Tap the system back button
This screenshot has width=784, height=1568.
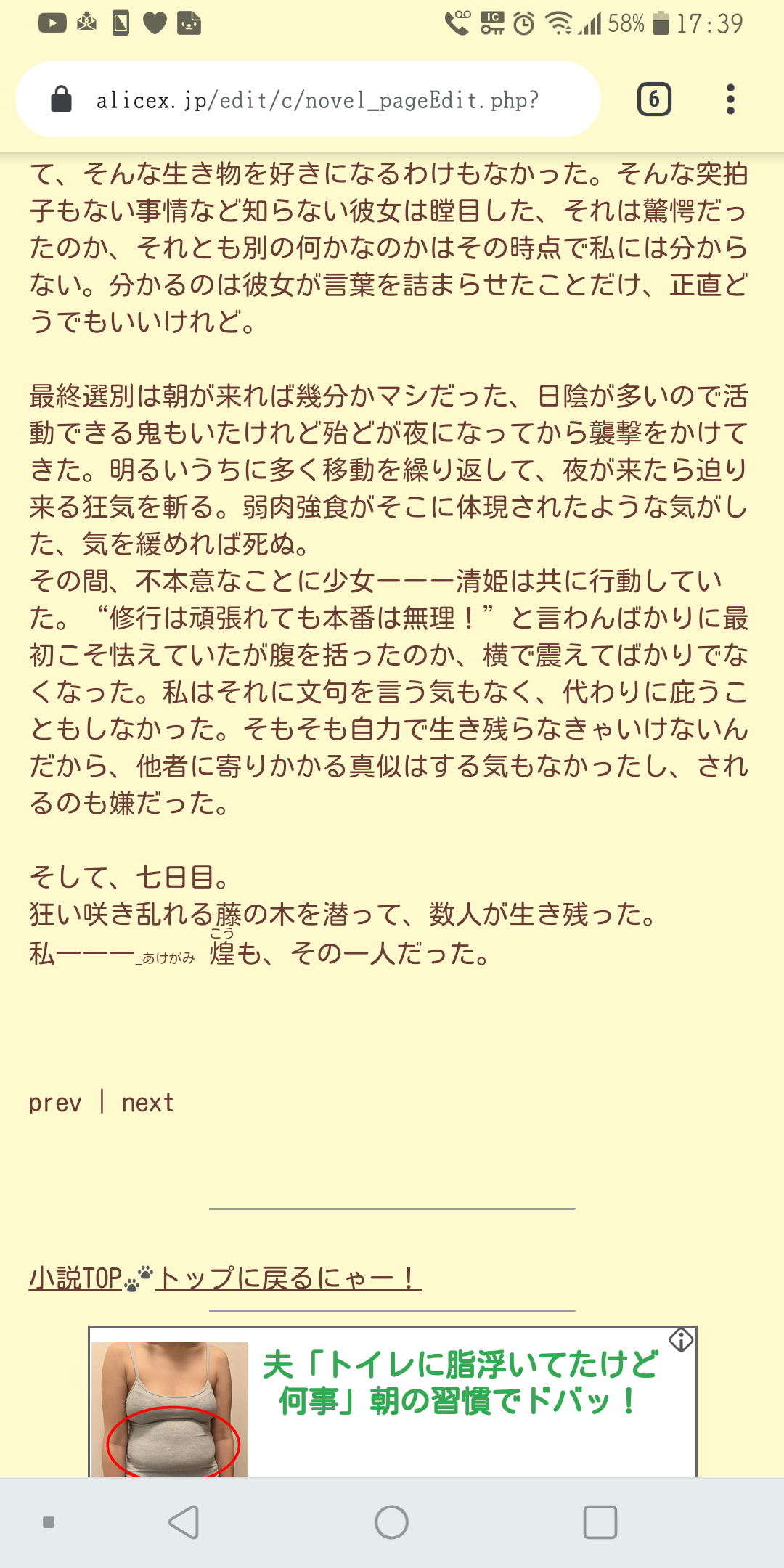184,1522
